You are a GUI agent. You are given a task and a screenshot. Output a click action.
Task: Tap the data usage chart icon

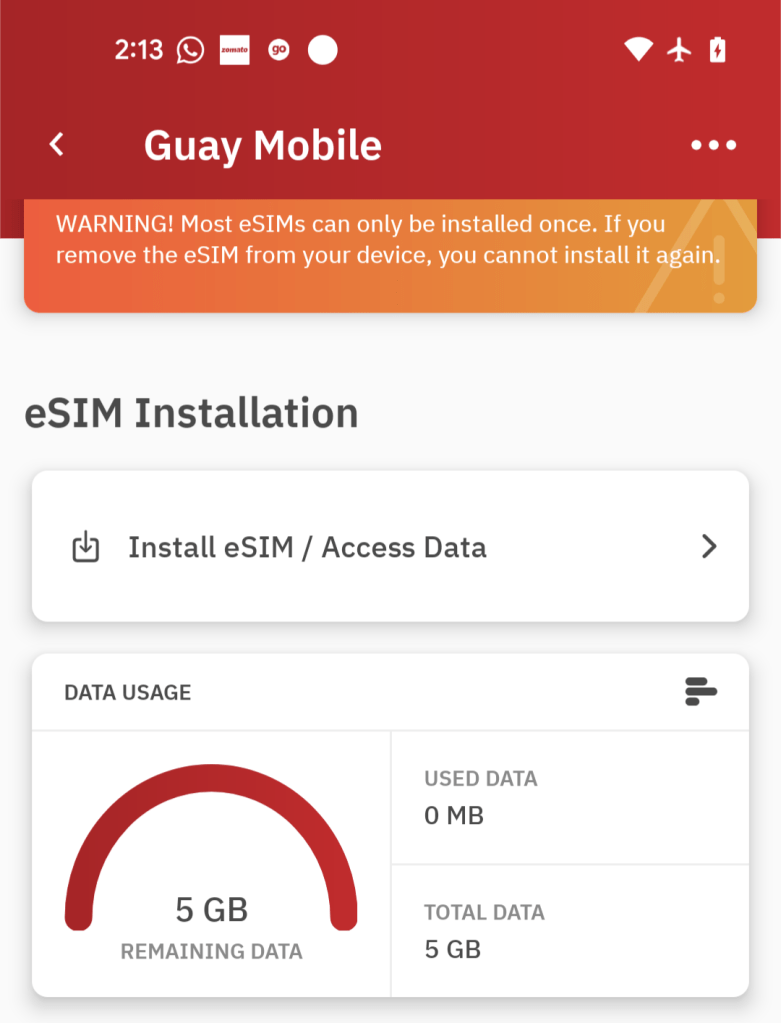pos(701,691)
